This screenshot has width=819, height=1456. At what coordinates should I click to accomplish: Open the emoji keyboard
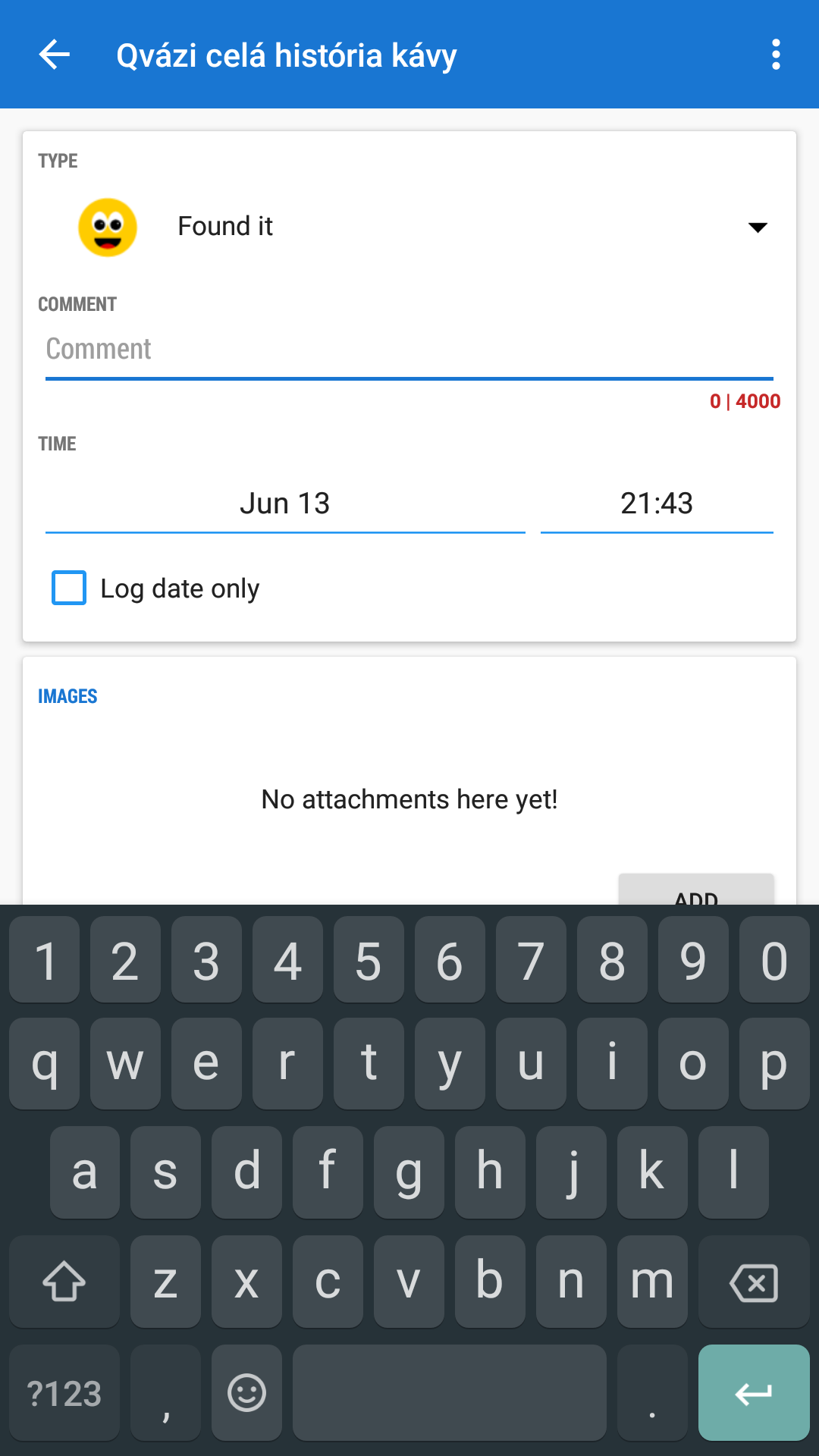(x=246, y=1393)
